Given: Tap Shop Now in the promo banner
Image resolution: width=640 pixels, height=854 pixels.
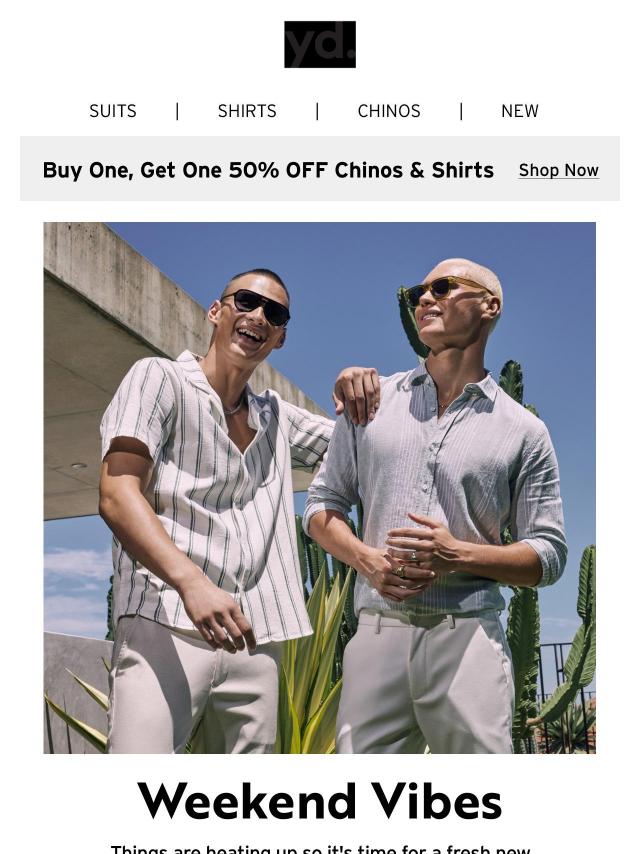Looking at the screenshot, I should click(x=558, y=170).
